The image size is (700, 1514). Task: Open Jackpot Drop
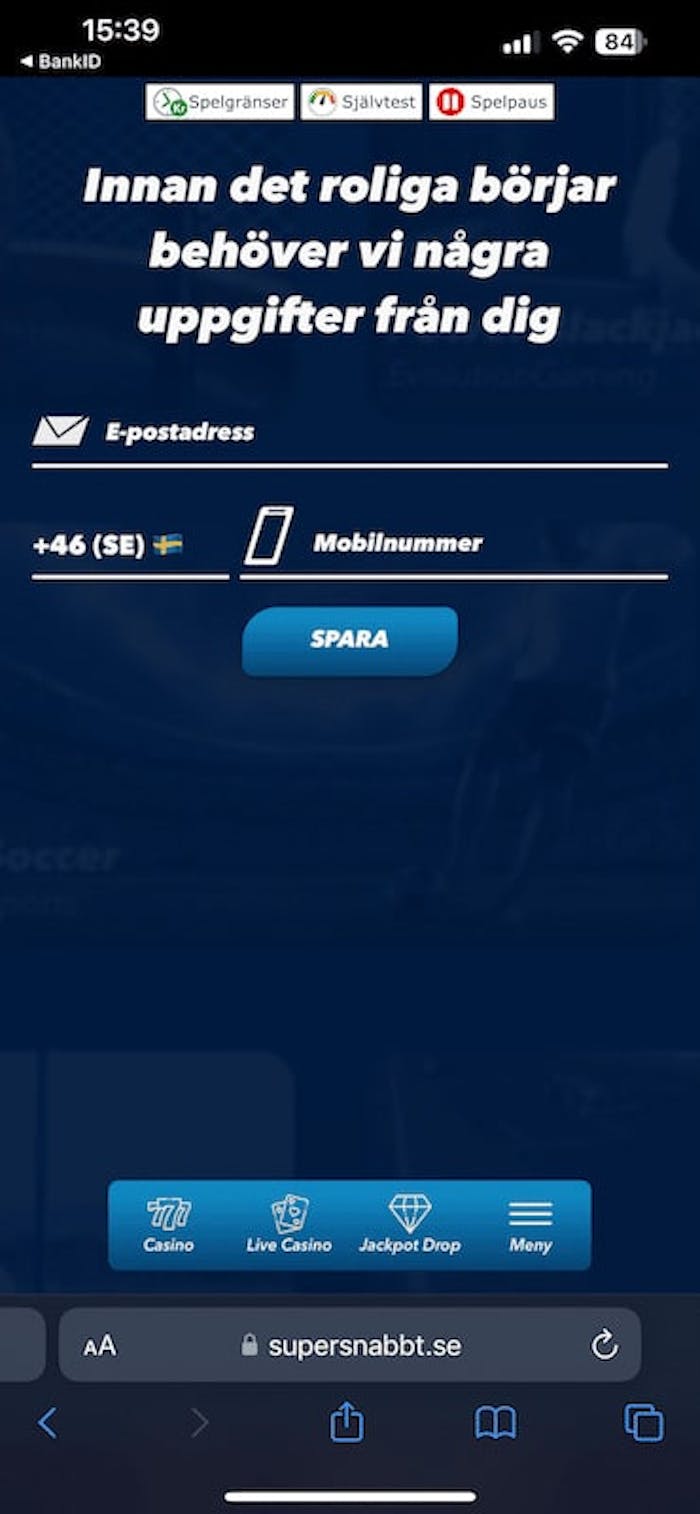409,1225
